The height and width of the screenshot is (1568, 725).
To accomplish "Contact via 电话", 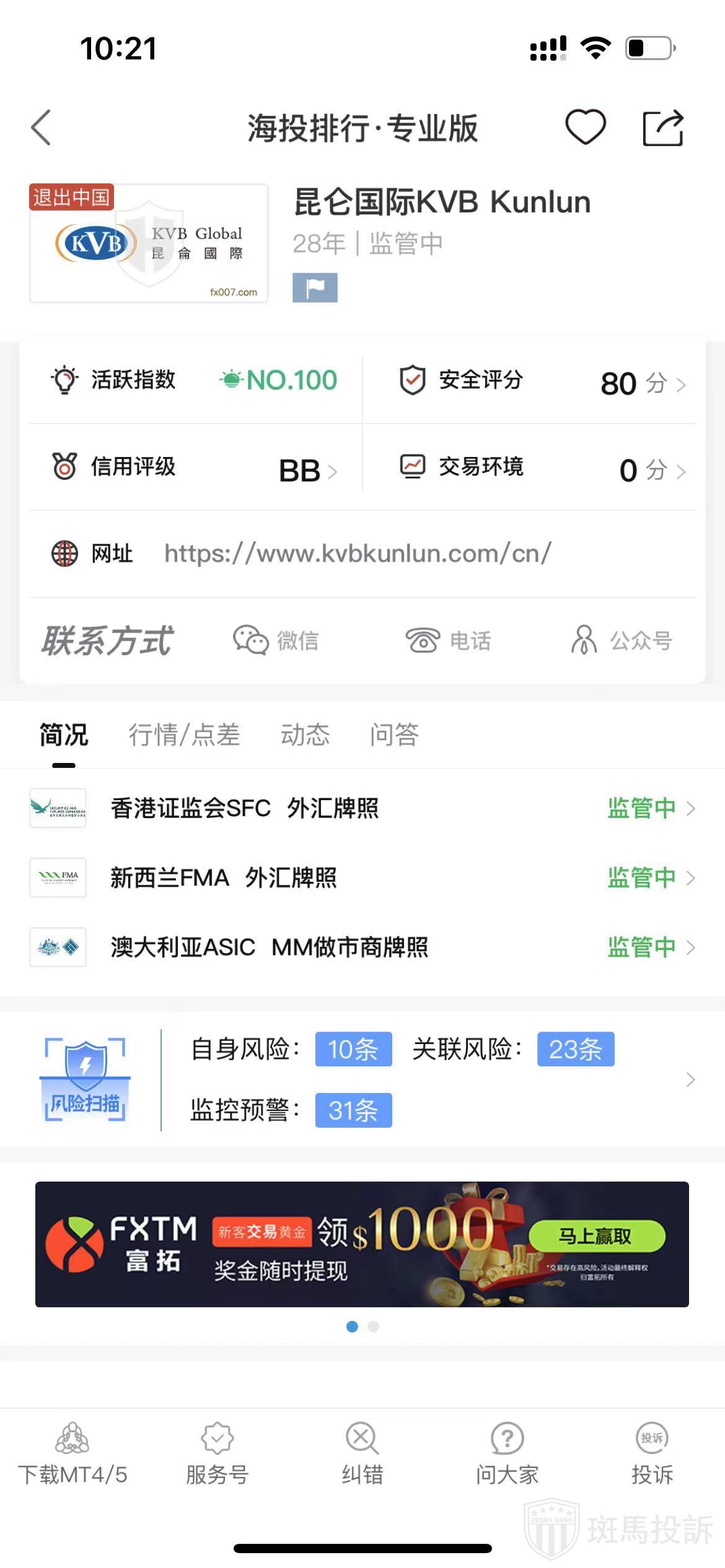I will [449, 640].
